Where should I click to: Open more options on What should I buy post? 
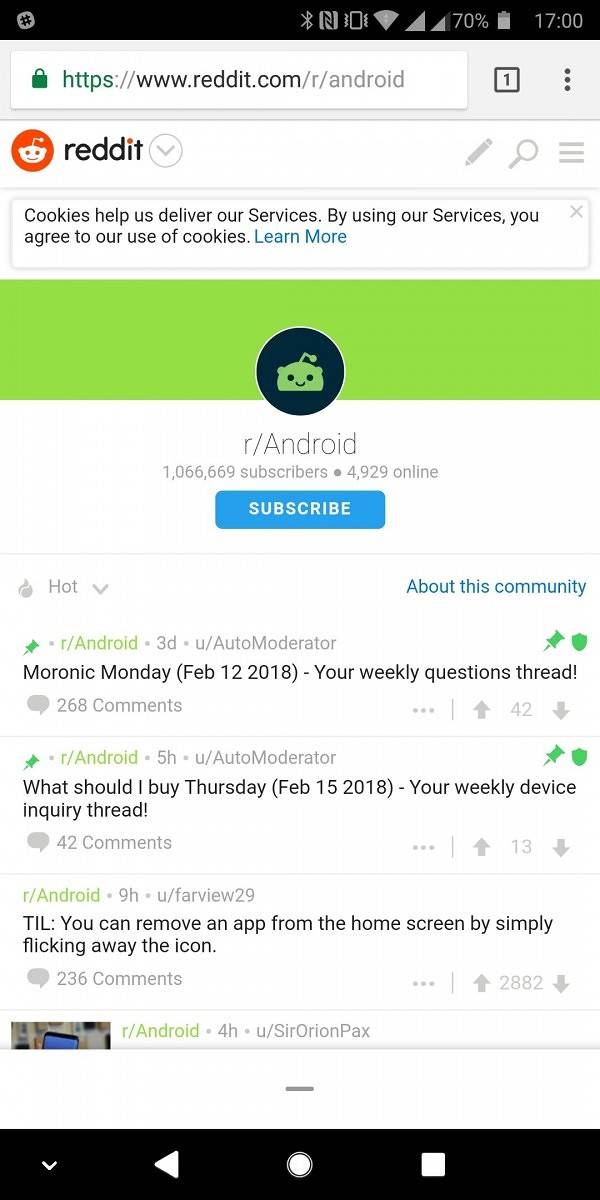click(423, 848)
